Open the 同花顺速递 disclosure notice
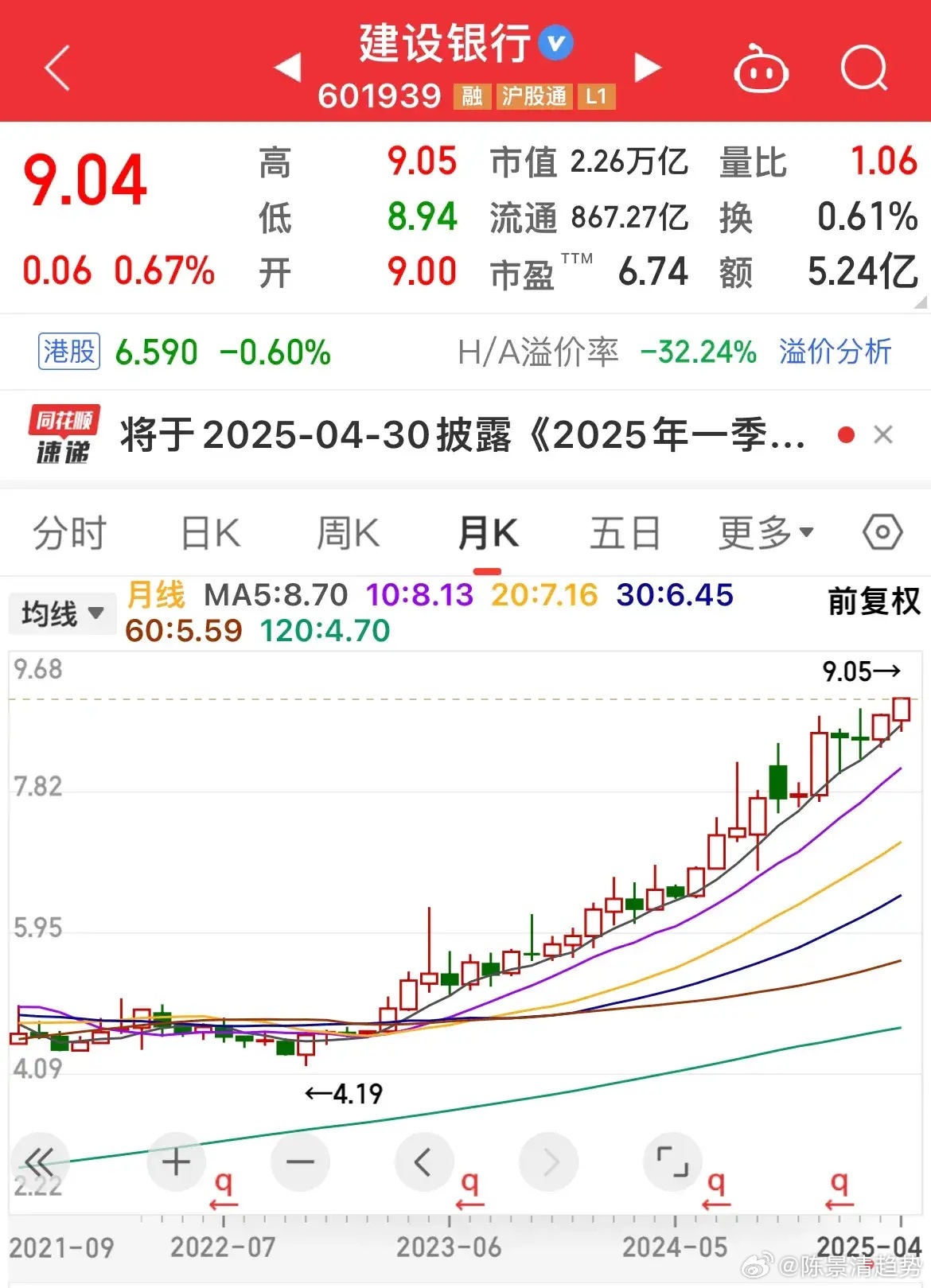931x1288 pixels. 462,435
